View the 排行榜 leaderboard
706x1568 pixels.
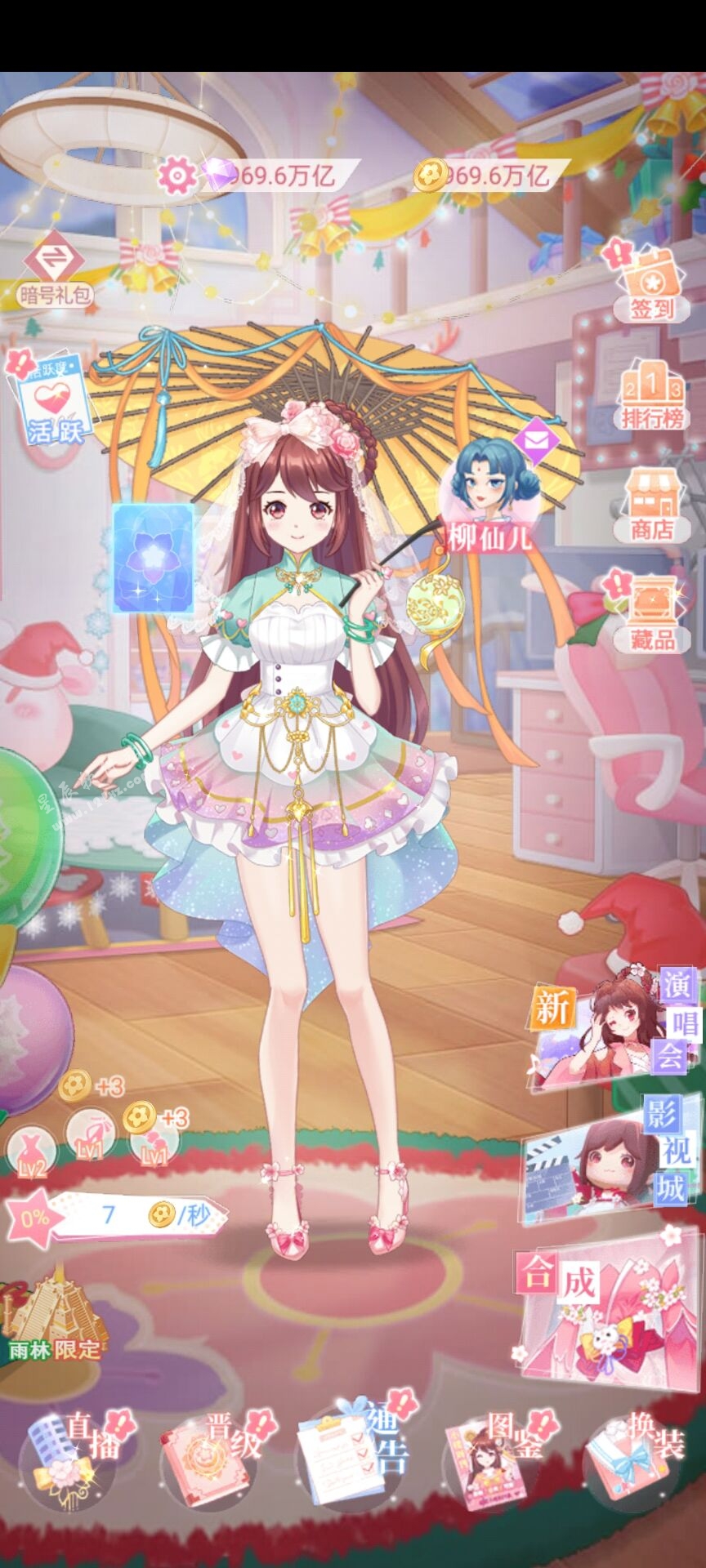(651, 397)
